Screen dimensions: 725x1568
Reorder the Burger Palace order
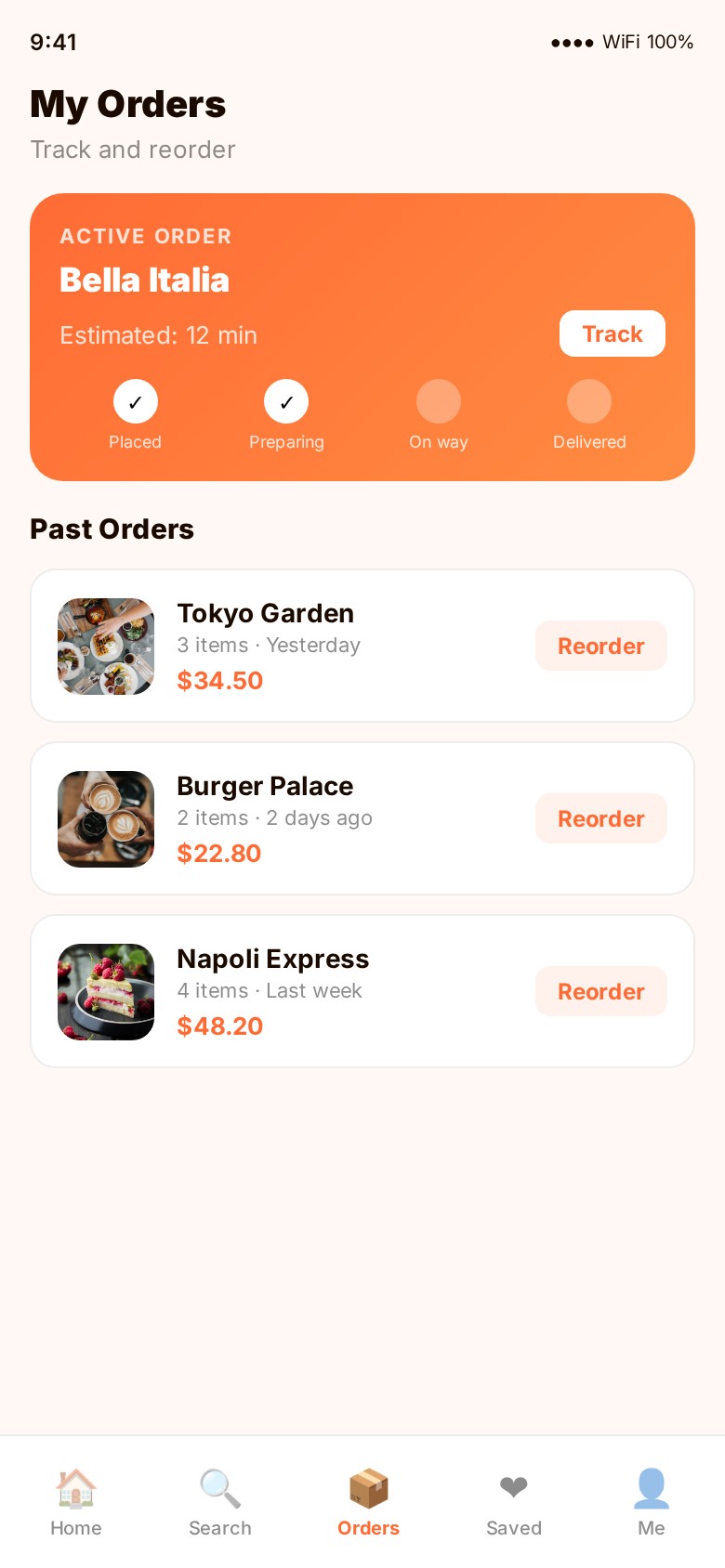[x=600, y=818]
